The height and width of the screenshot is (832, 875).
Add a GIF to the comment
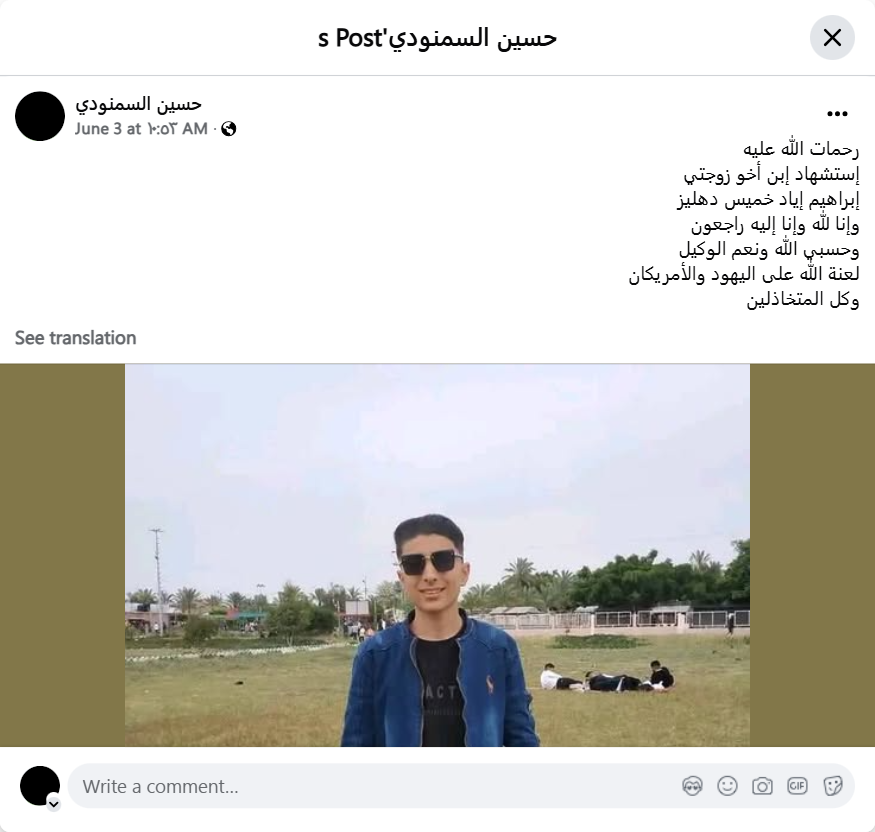pyautogui.click(x=797, y=786)
